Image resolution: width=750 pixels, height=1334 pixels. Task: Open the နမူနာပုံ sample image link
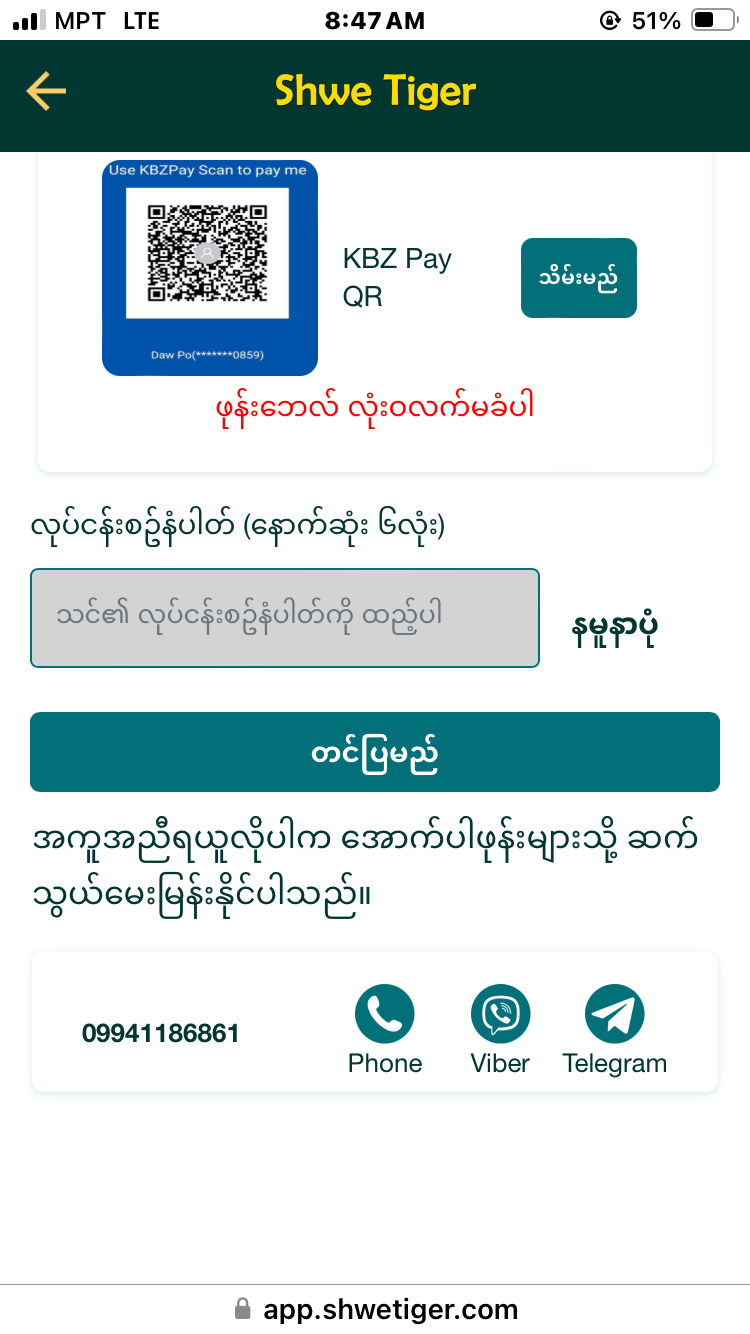point(615,628)
